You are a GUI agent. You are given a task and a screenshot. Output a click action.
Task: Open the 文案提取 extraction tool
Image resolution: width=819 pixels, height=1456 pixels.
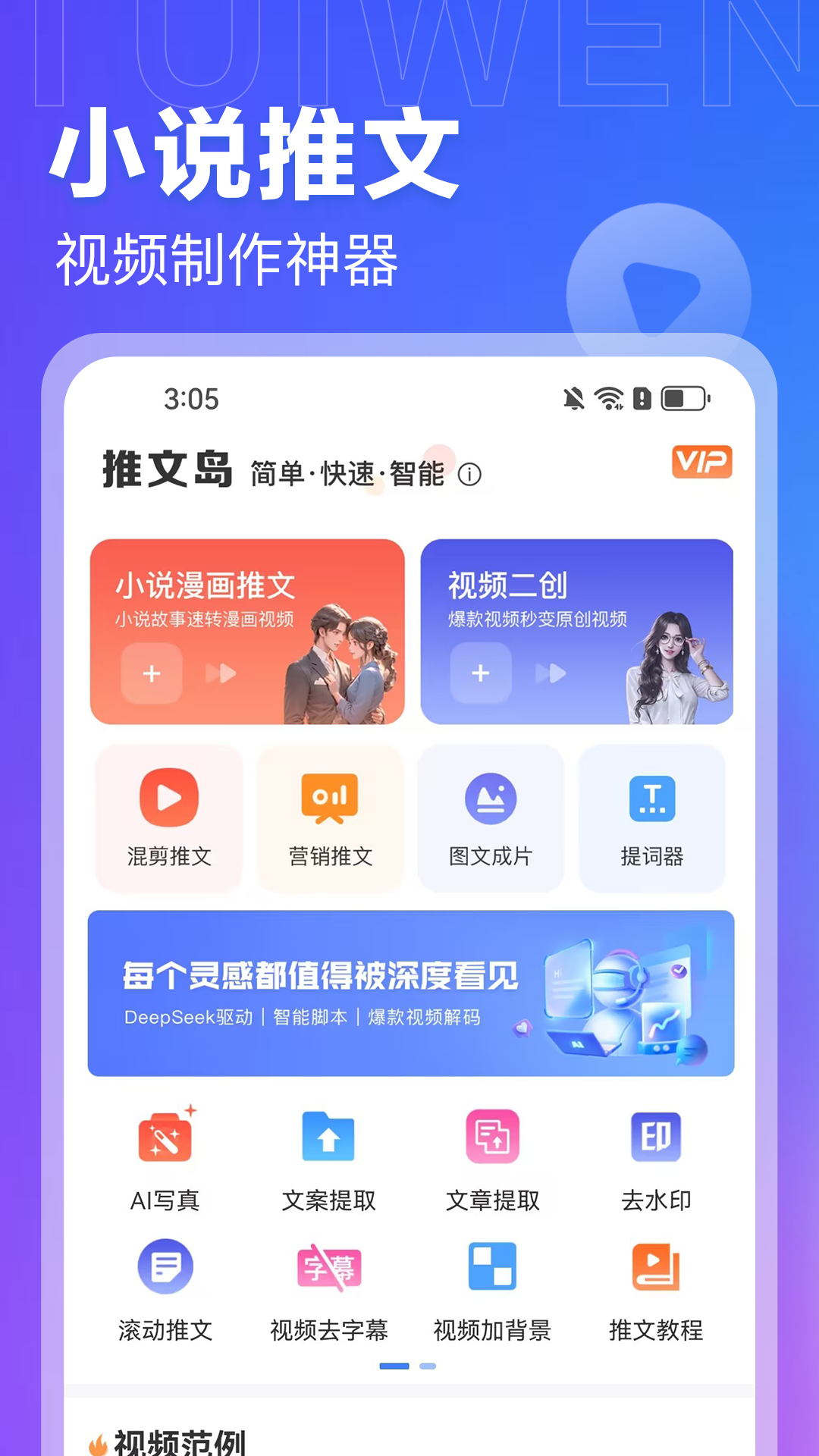pos(328,1137)
